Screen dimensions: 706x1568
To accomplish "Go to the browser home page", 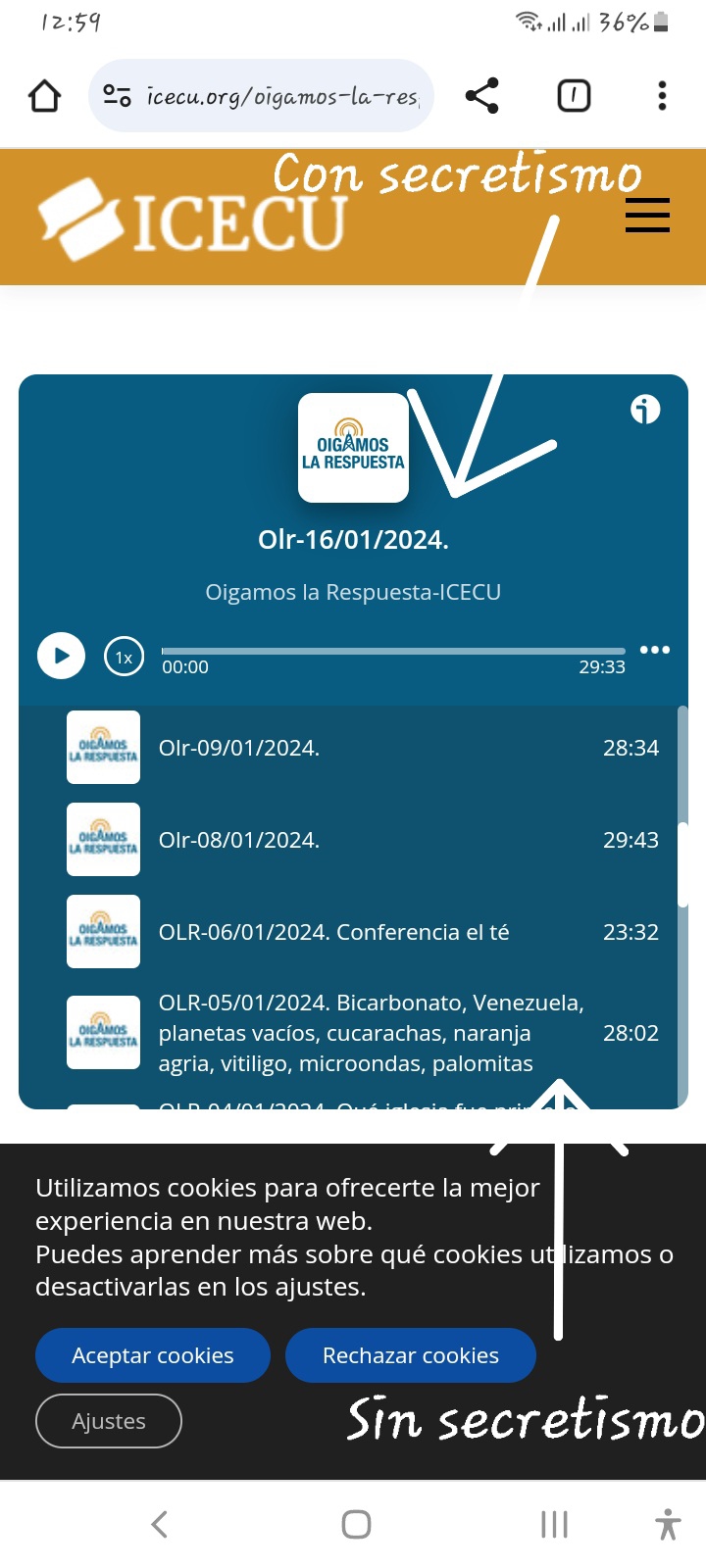I will pos(45,95).
